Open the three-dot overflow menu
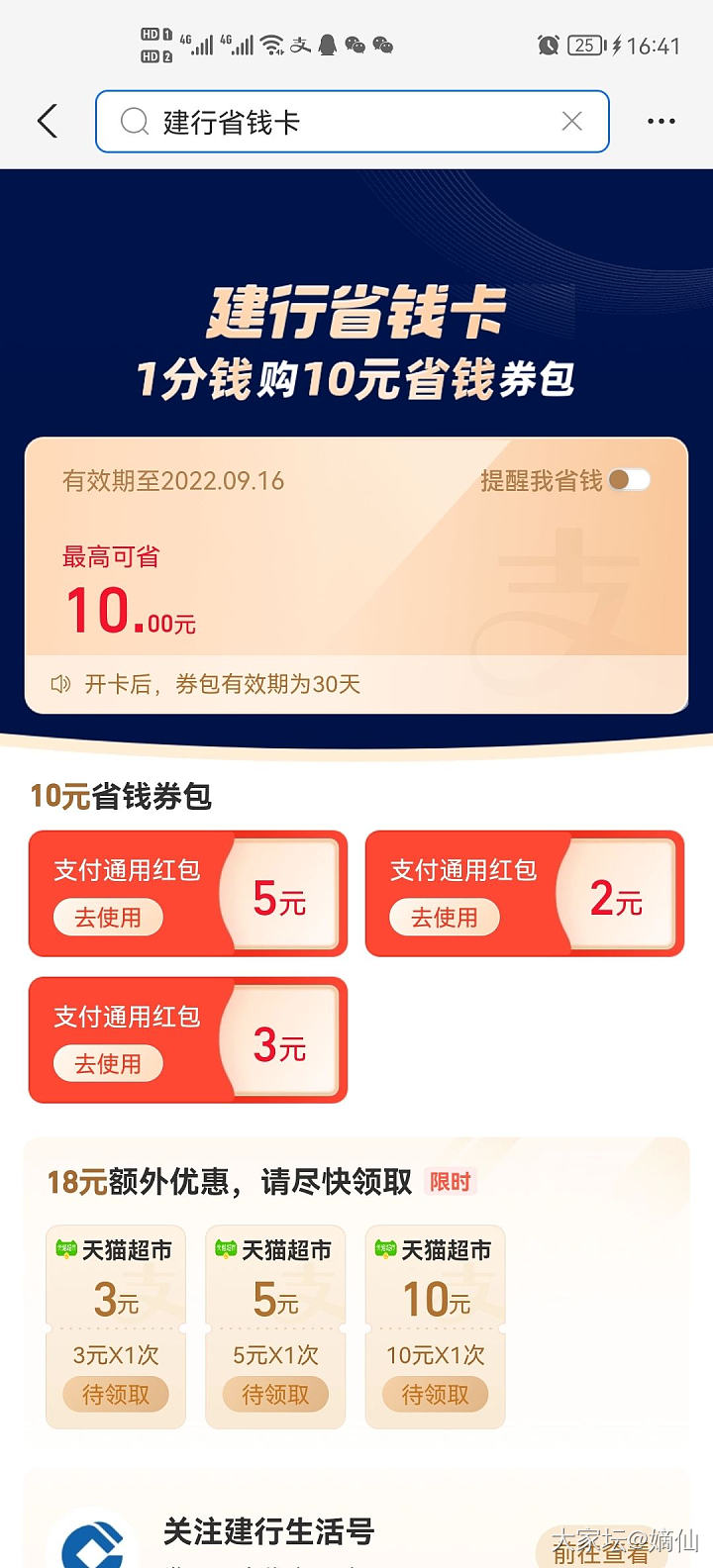The width and height of the screenshot is (713, 1568). coord(661,121)
